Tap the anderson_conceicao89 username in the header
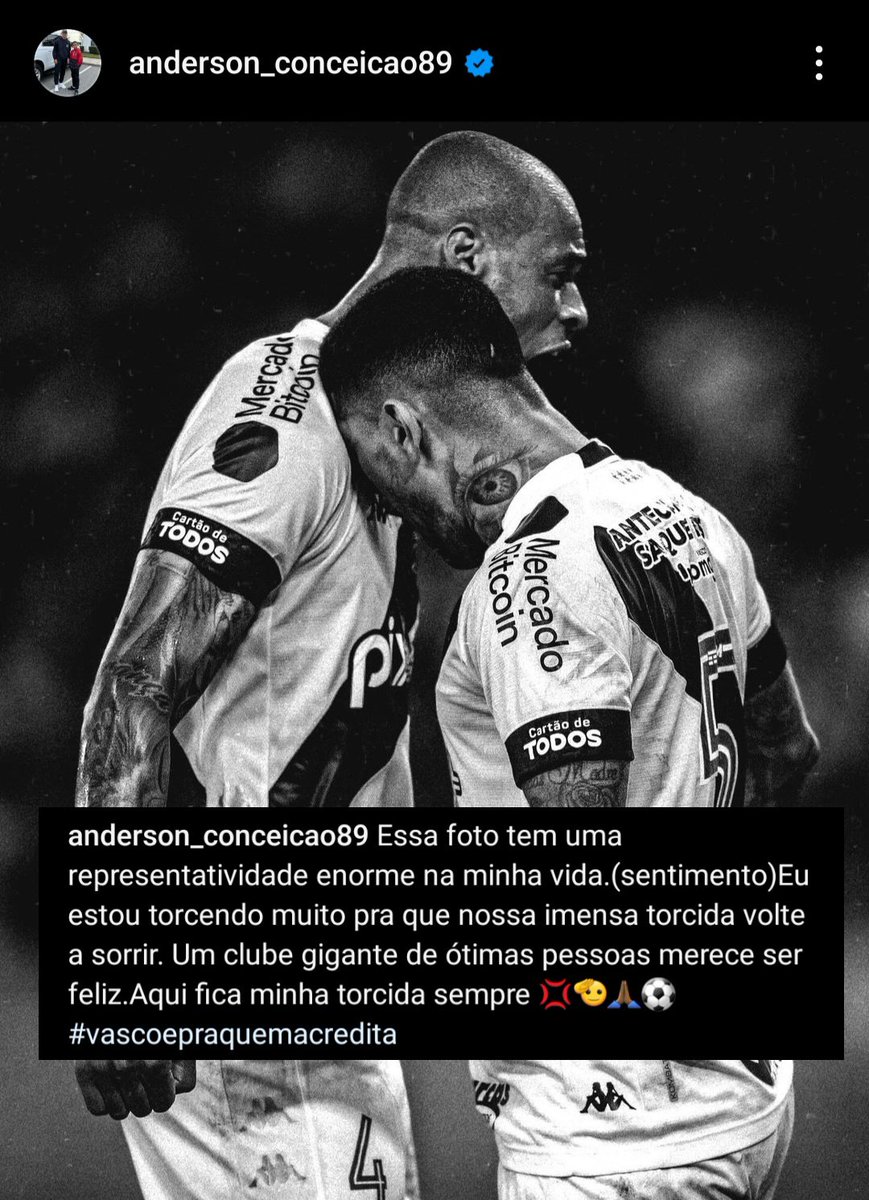The image size is (869, 1200). click(x=290, y=64)
